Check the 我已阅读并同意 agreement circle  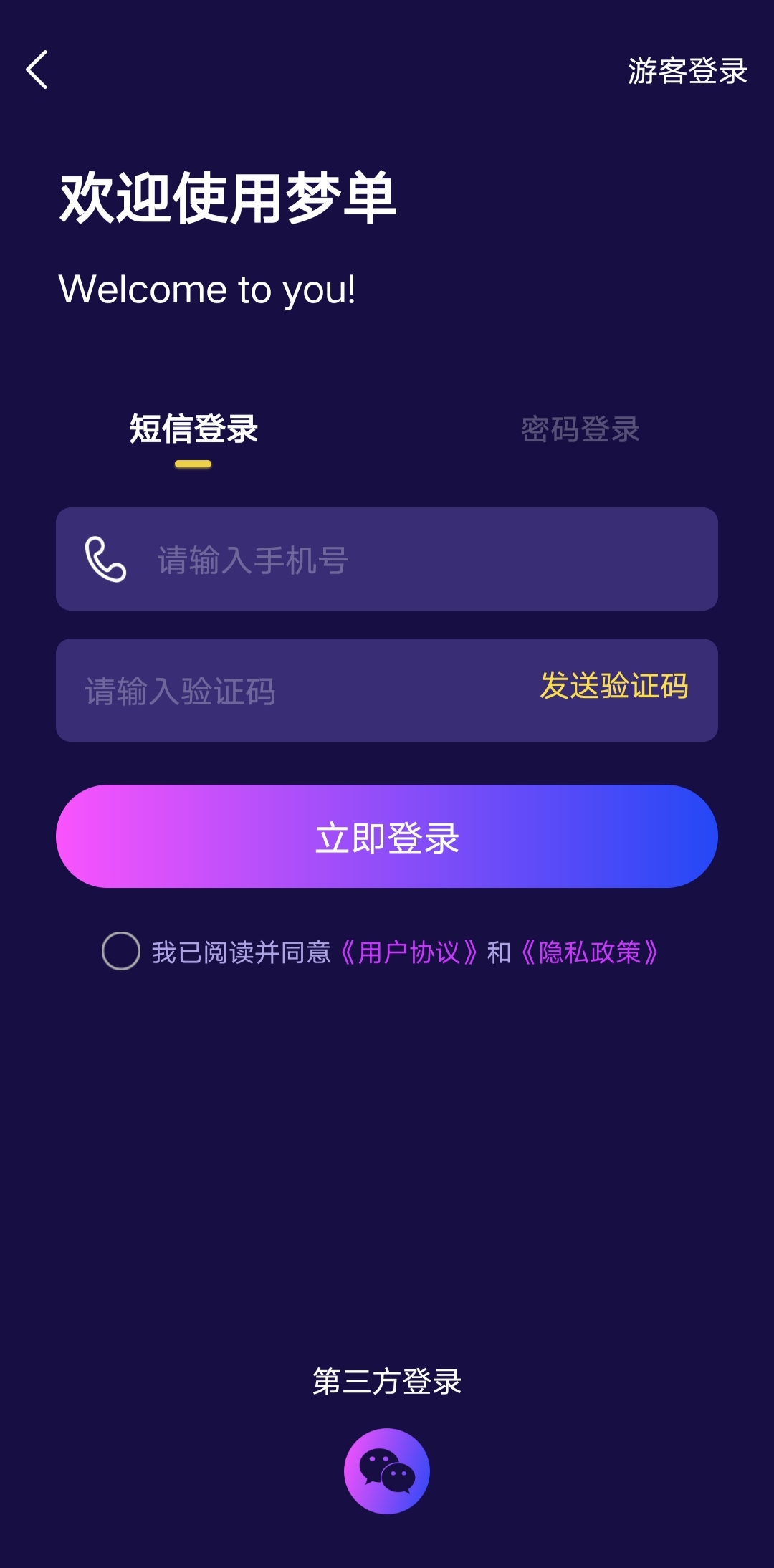[x=121, y=951]
